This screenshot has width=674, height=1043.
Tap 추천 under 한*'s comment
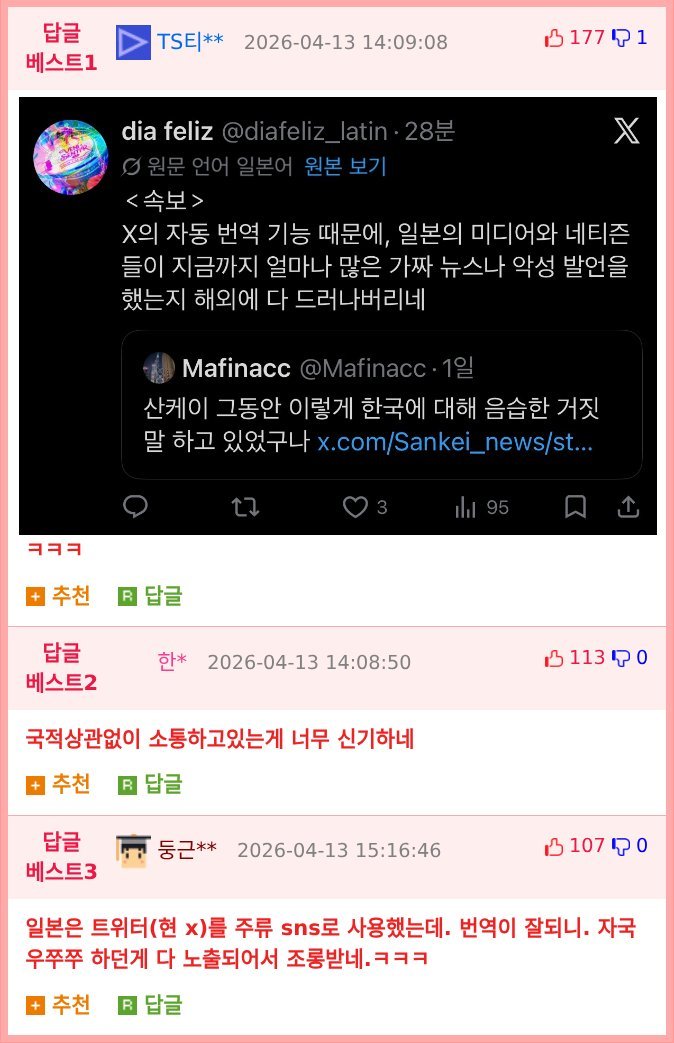coord(58,784)
